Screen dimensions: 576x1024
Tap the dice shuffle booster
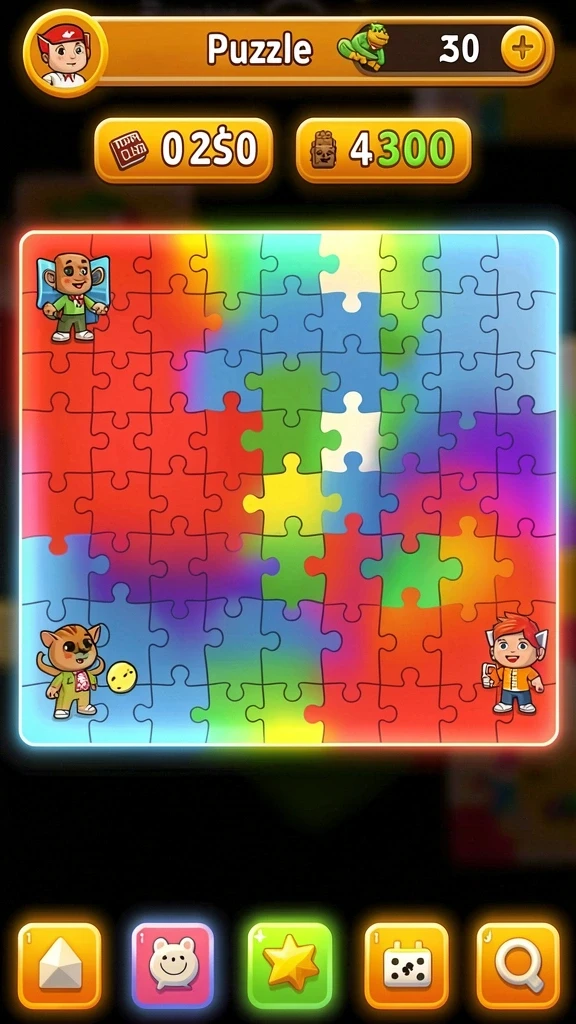coord(406,965)
